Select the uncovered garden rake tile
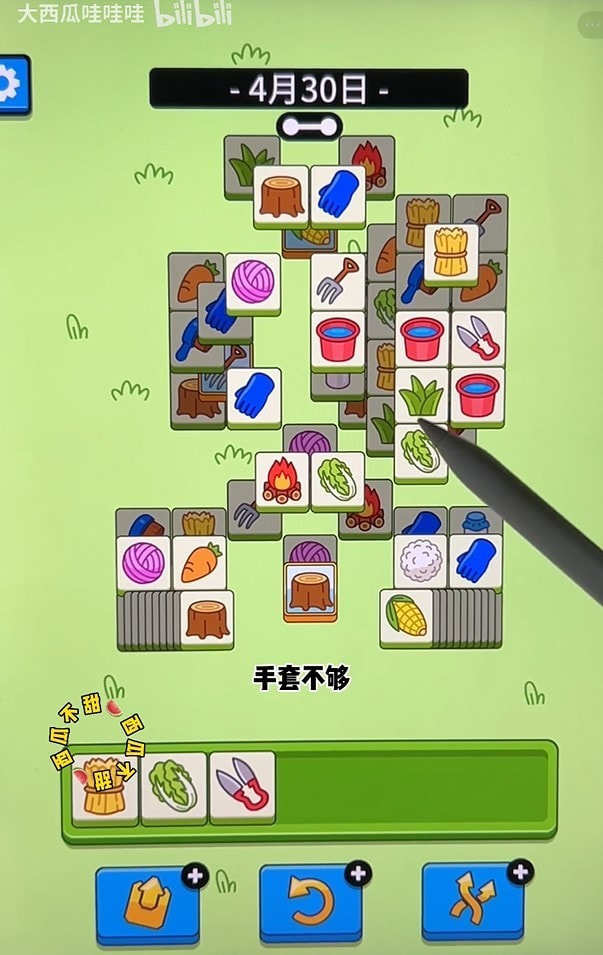 (x=337, y=281)
